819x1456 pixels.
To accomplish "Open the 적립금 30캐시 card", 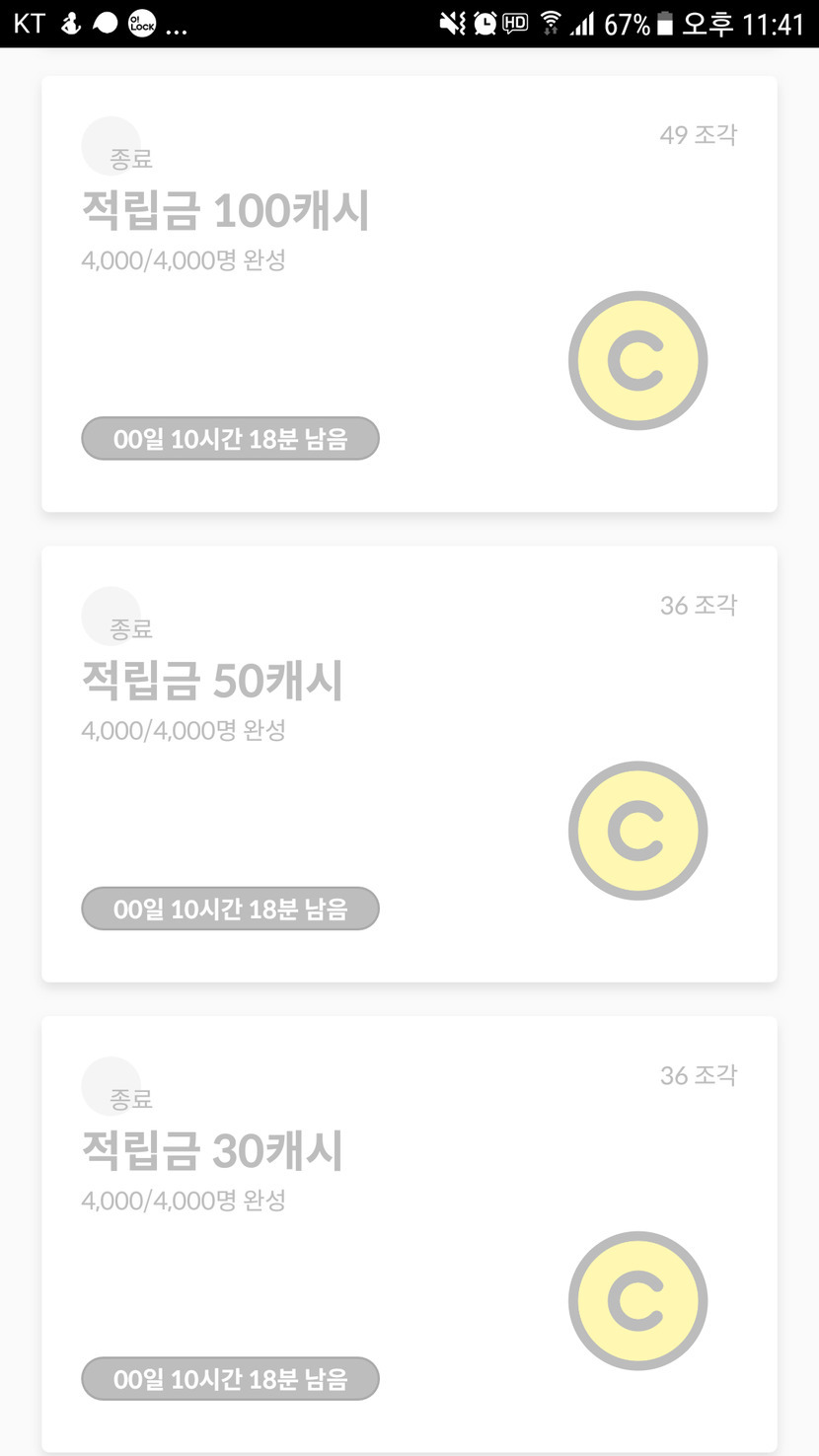I will [x=409, y=1234].
